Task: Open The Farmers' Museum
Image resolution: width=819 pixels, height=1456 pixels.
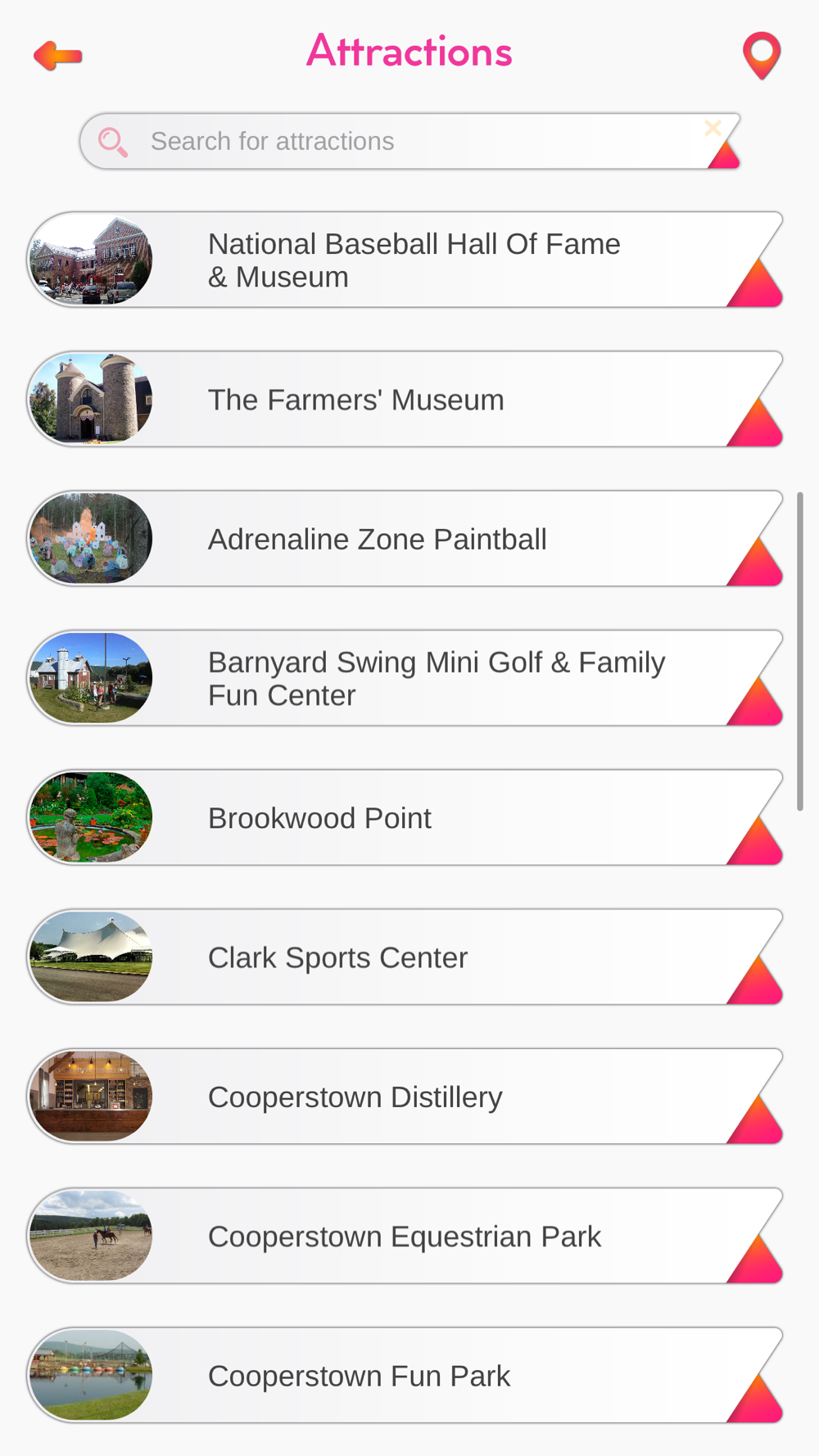Action: (405, 400)
